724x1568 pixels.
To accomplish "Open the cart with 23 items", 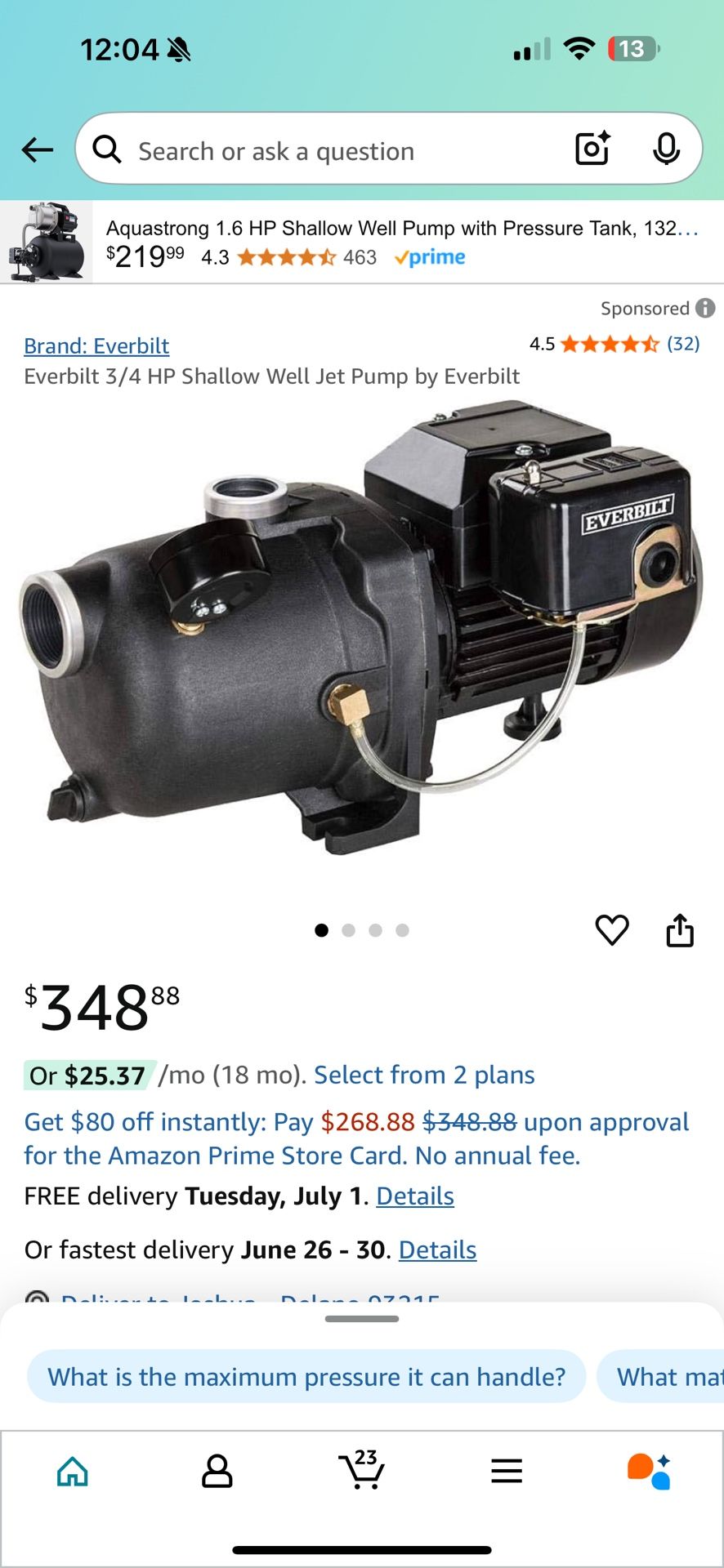I will [361, 1470].
